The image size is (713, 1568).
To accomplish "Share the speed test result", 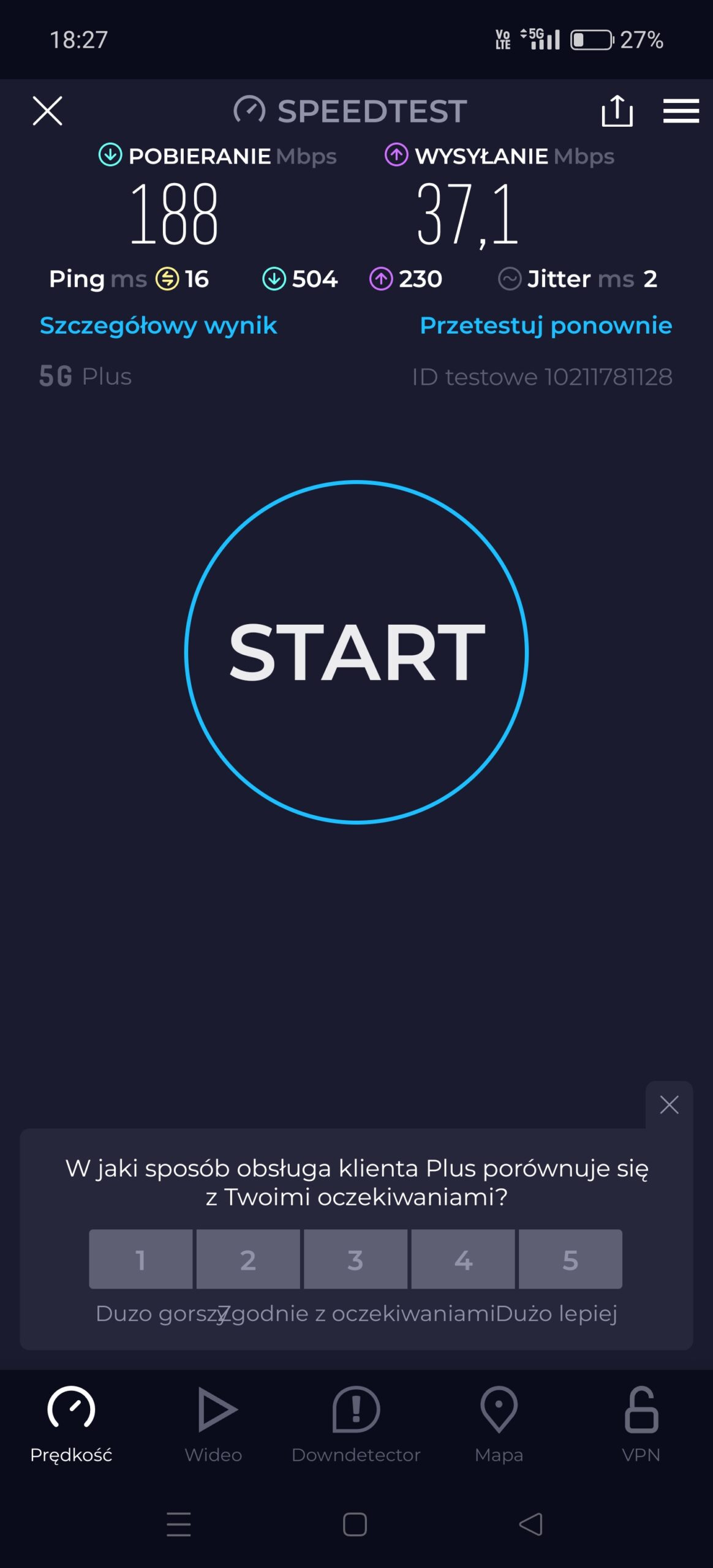I will click(617, 111).
